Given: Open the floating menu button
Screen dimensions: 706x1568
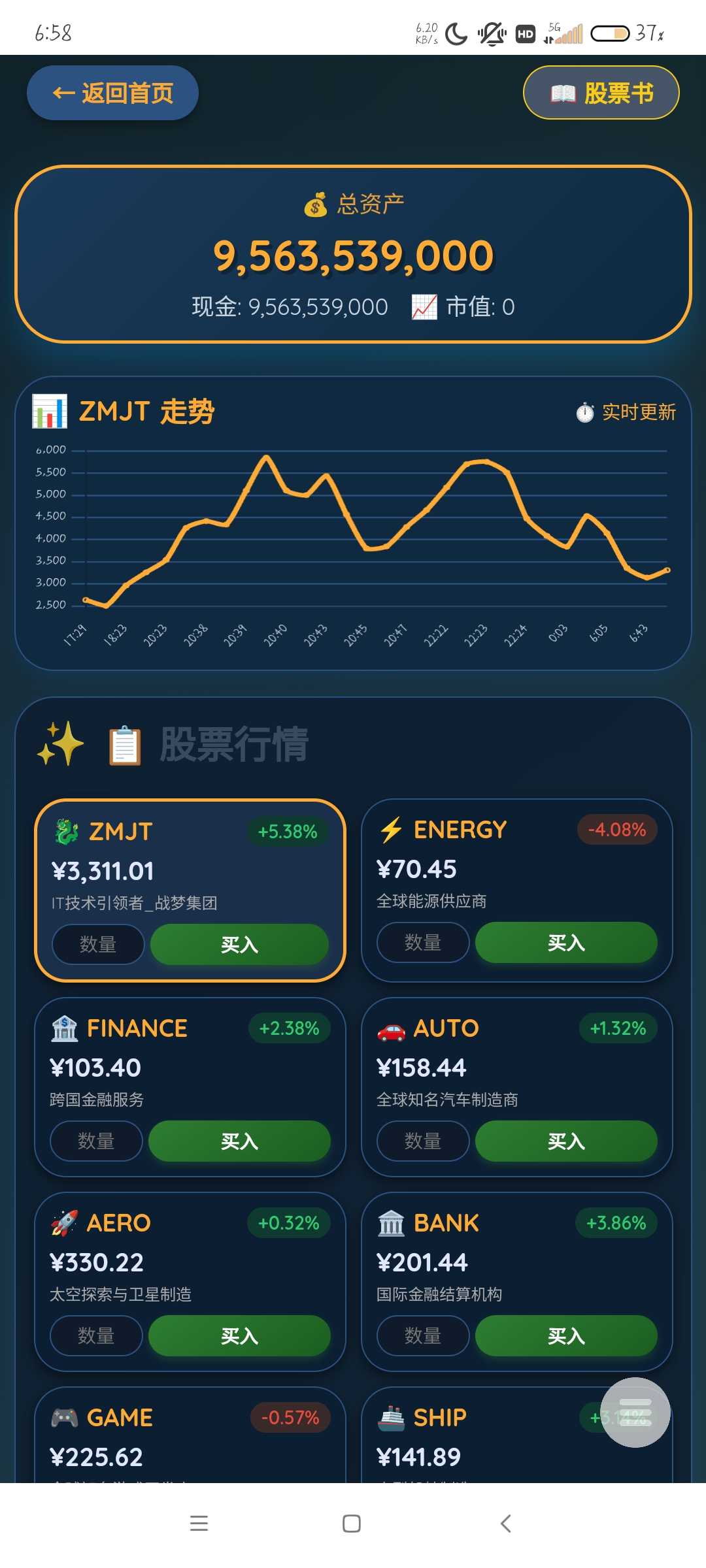Looking at the screenshot, I should click(x=635, y=1412).
